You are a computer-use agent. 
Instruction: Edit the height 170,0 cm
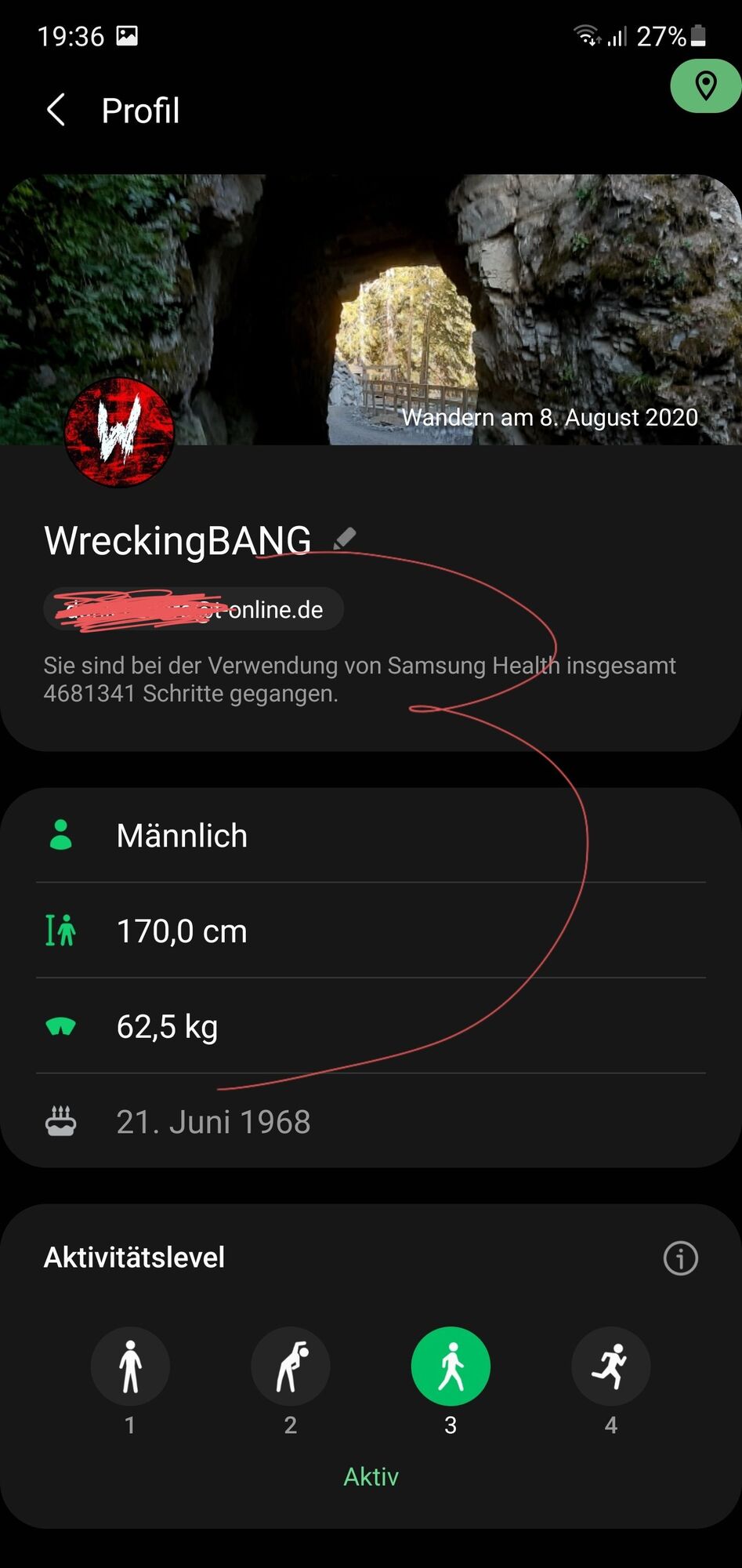[x=371, y=931]
